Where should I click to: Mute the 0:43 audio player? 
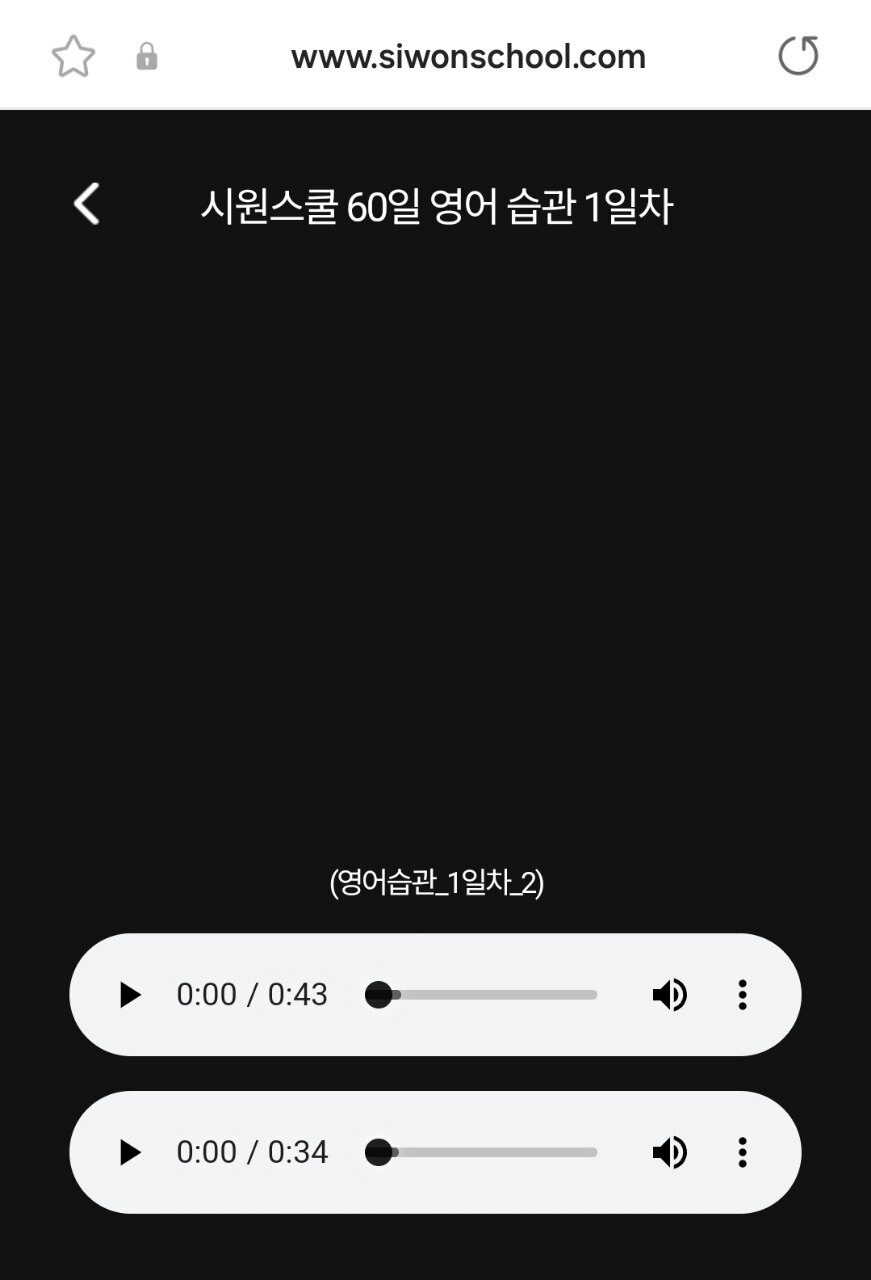pyautogui.click(x=669, y=995)
